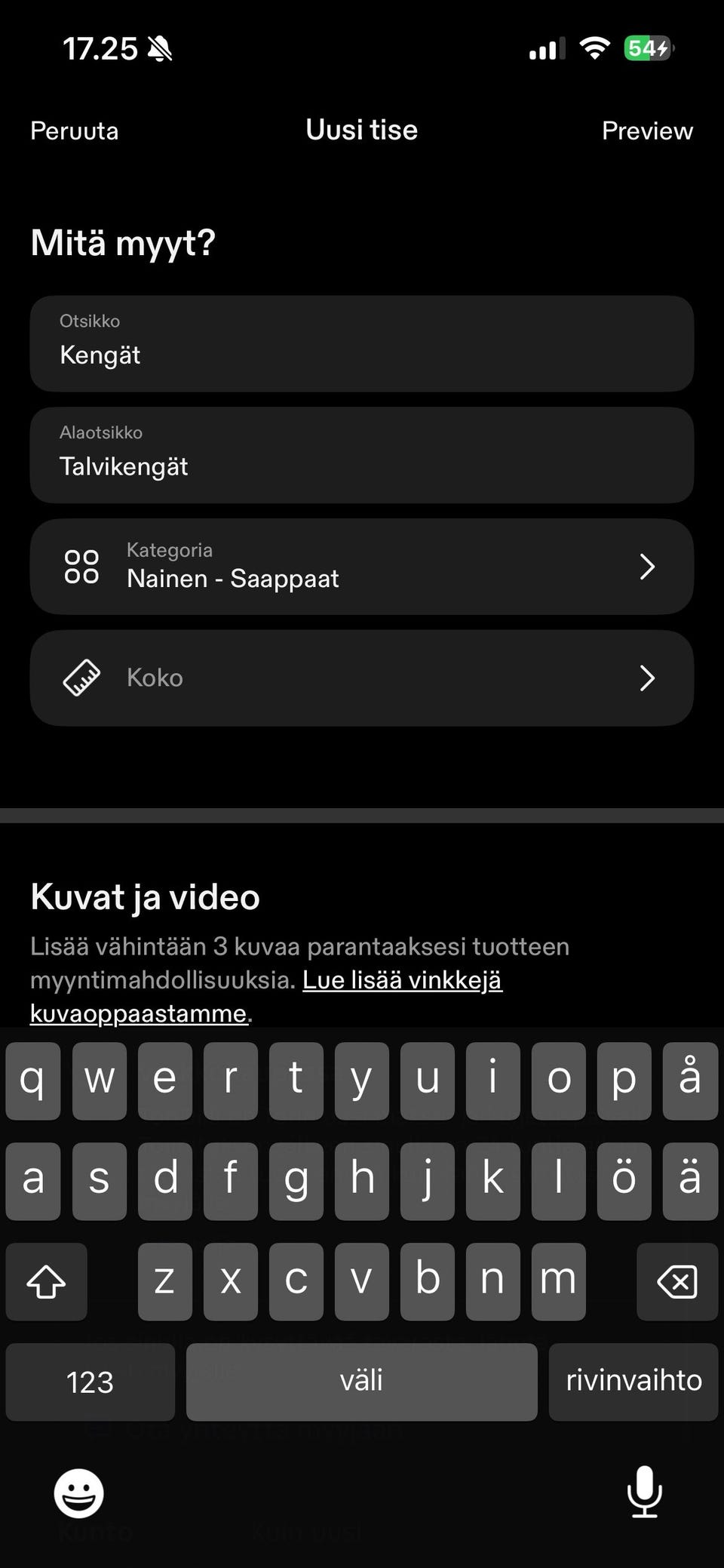Open Preview of the listing
The width and height of the screenshot is (724, 1568).
point(647,130)
